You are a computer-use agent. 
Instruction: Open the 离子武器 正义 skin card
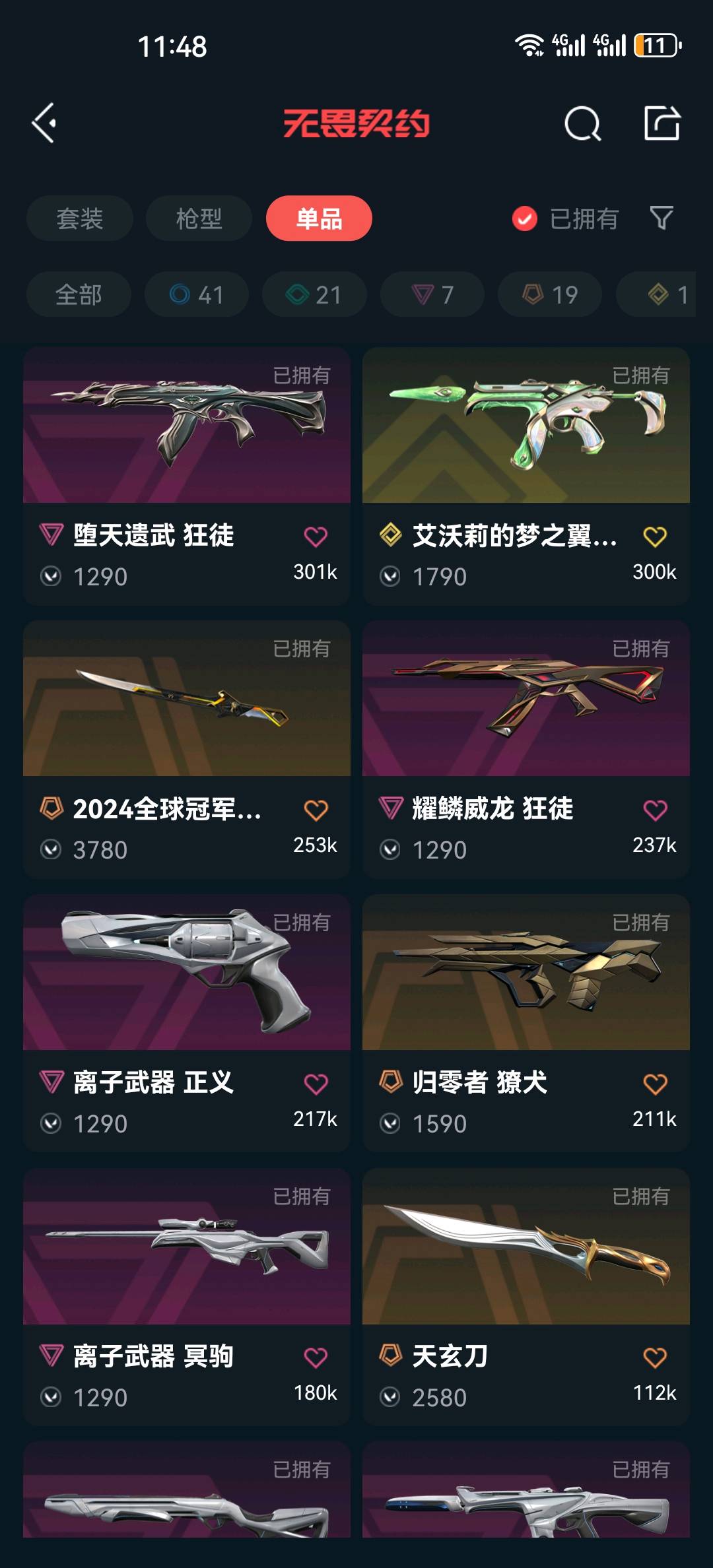coord(187,1023)
